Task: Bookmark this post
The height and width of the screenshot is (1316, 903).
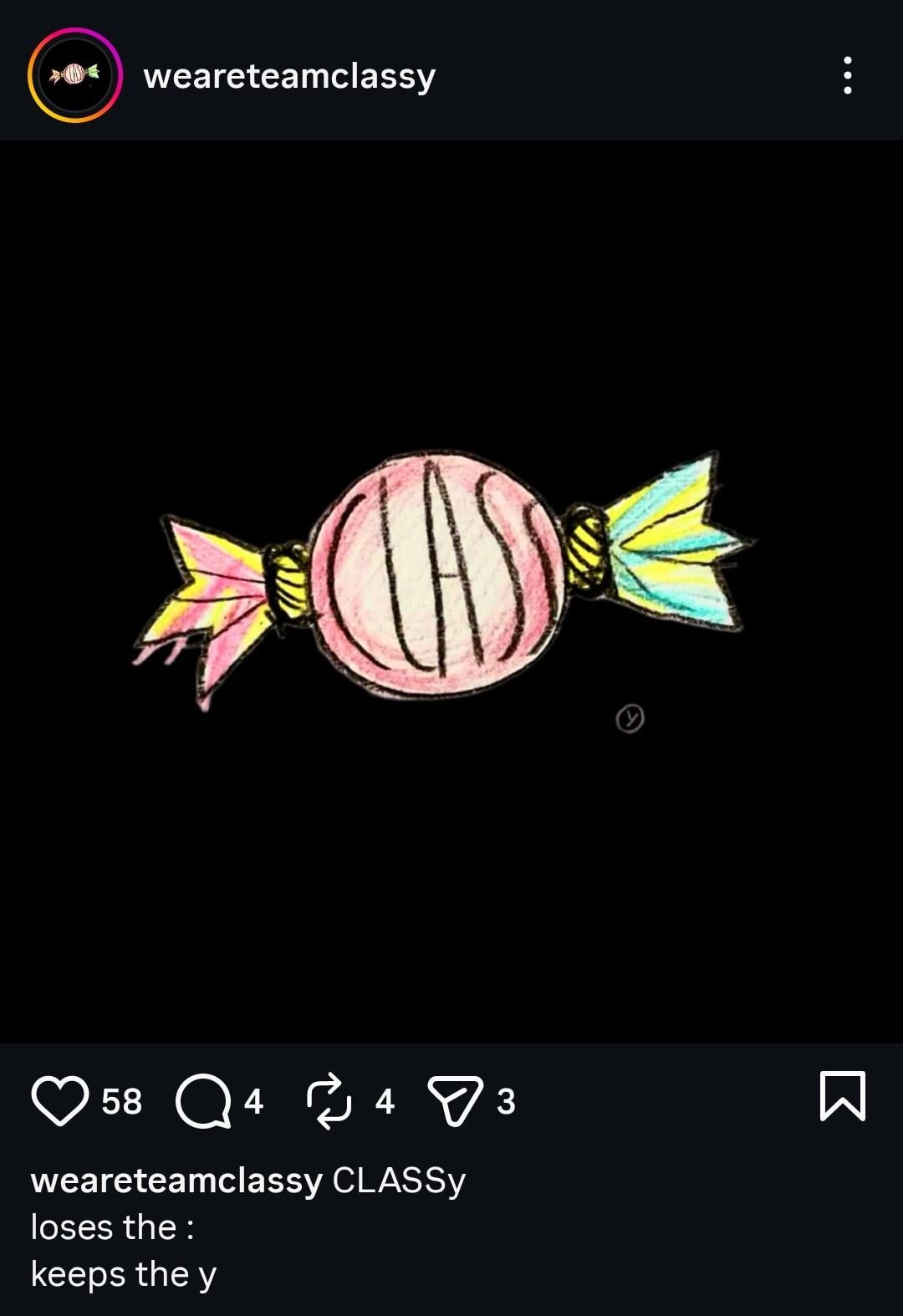Action: click(x=843, y=1095)
